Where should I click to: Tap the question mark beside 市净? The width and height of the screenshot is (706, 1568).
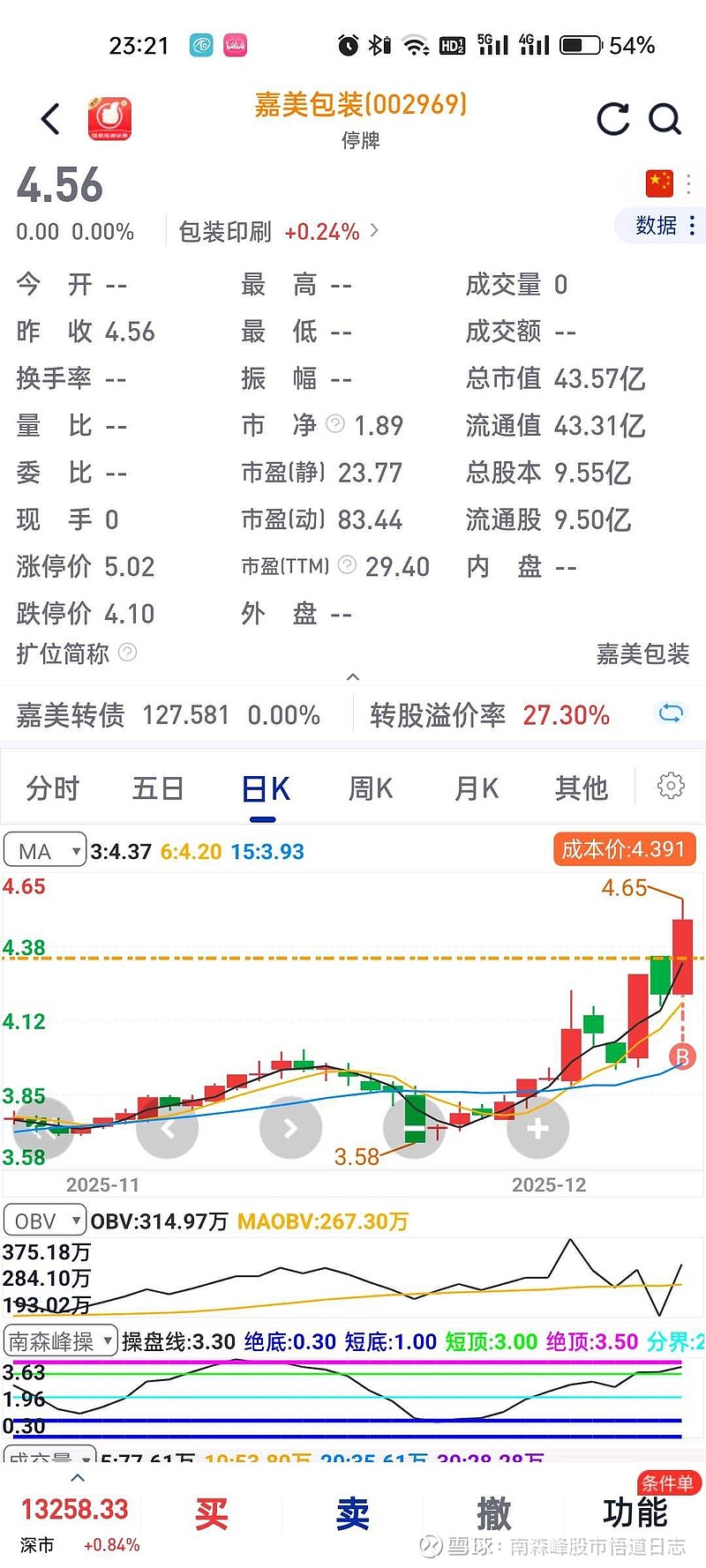coord(335,425)
